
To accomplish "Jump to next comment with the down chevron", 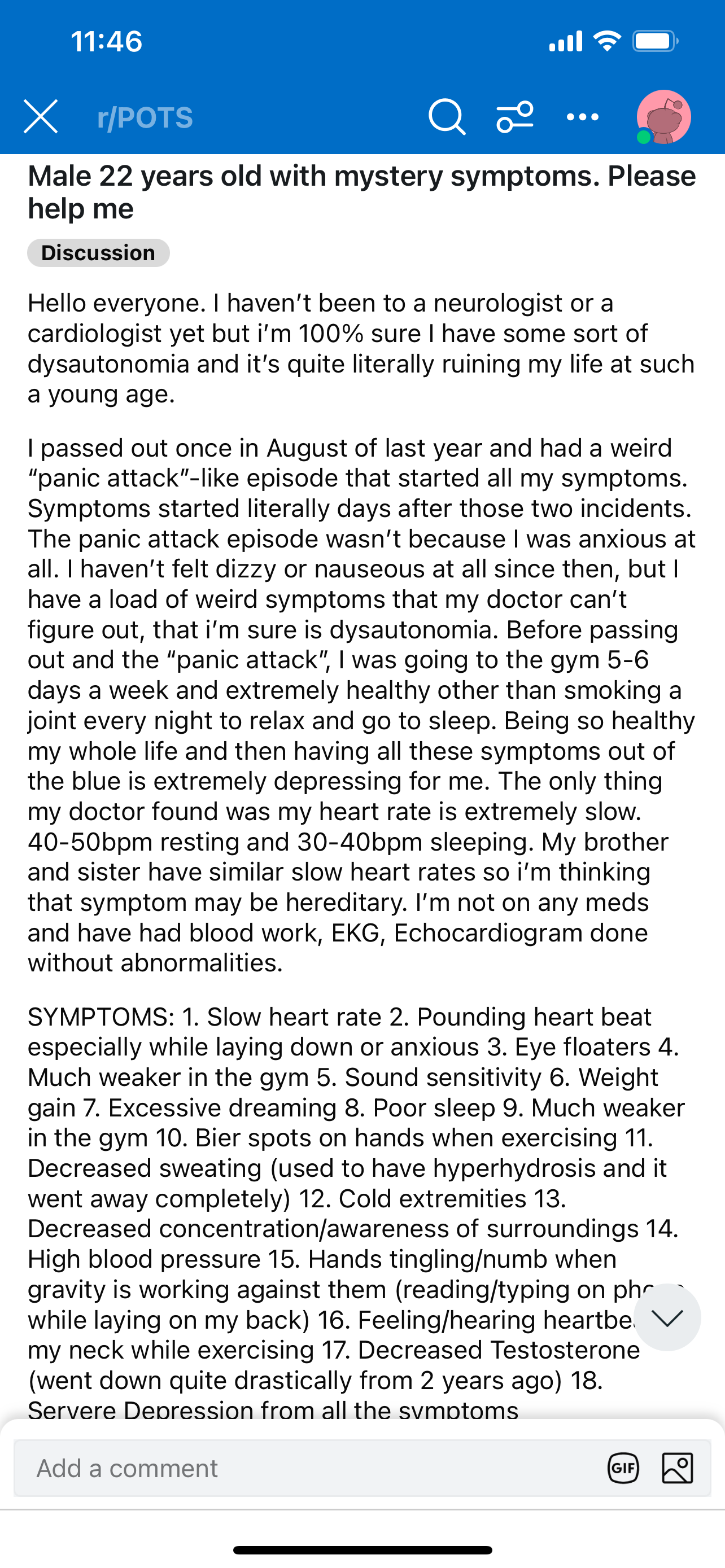I will pyautogui.click(x=667, y=1317).
